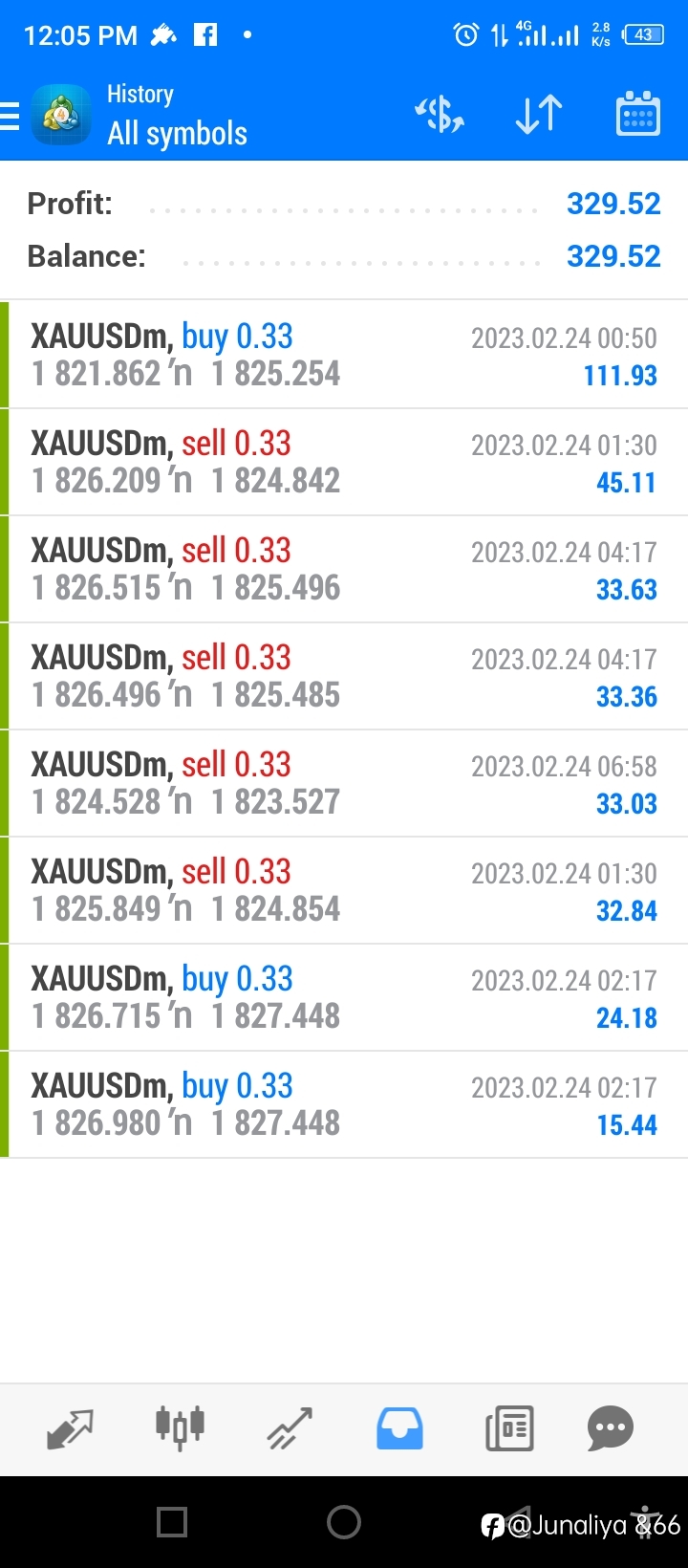Screen dimensions: 688x1568
Task: Open the calendar date range picker
Action: 638,115
